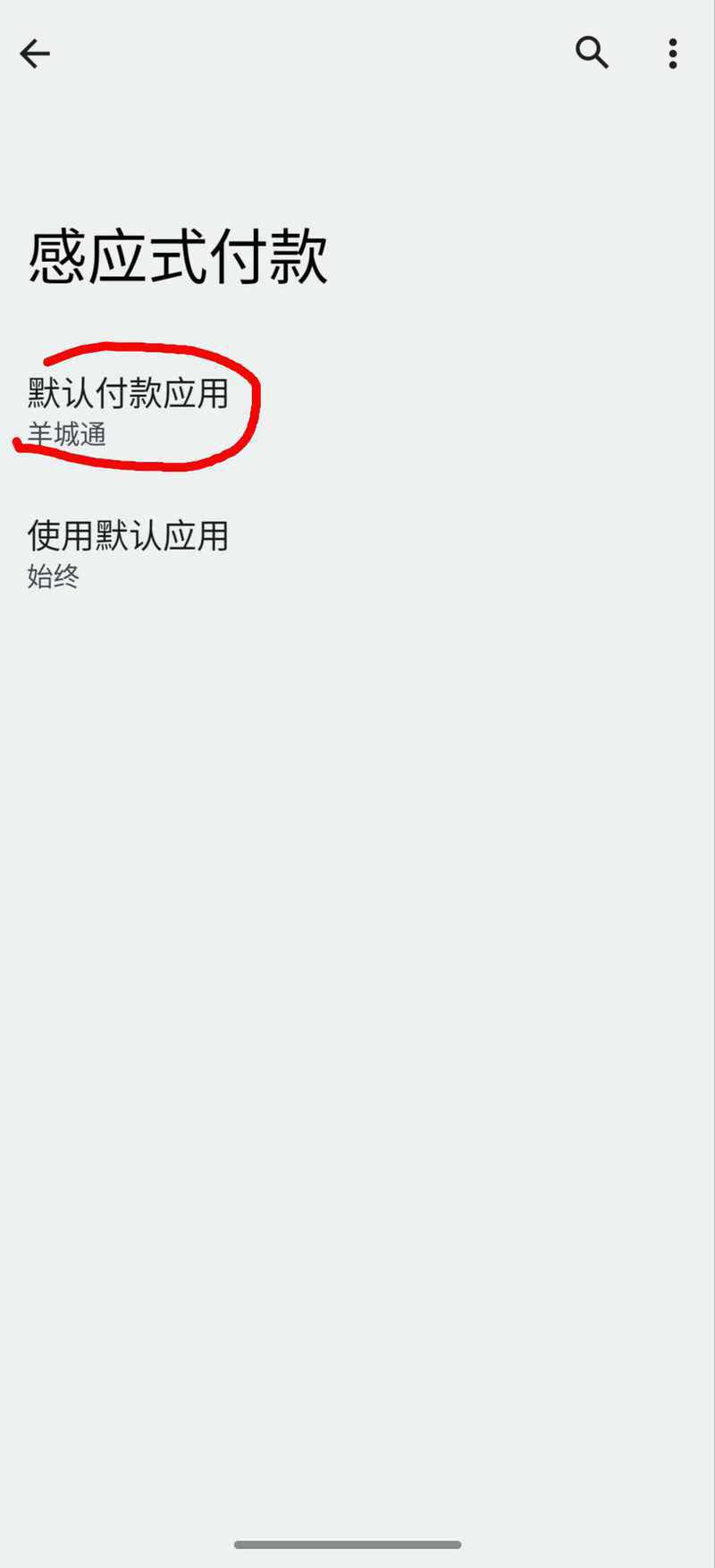
Task: Open 默认付款应用 setting
Action: click(x=357, y=411)
